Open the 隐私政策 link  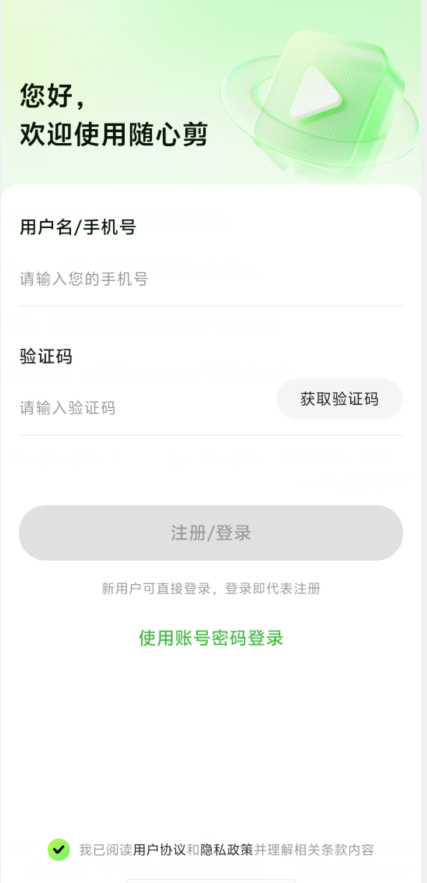coord(227,850)
